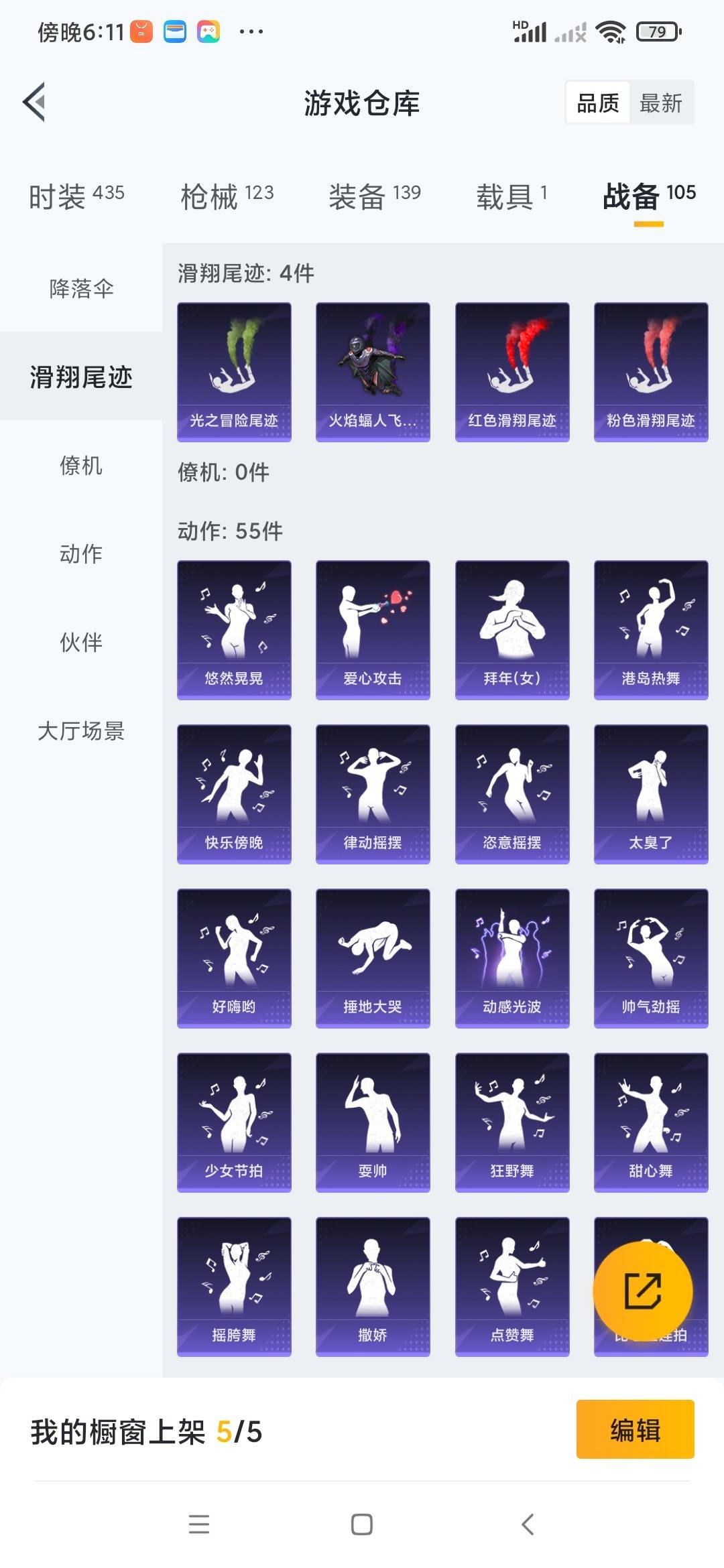Select 僚机 in the side menu
Image resolution: width=724 pixels, height=1568 pixels.
click(81, 465)
